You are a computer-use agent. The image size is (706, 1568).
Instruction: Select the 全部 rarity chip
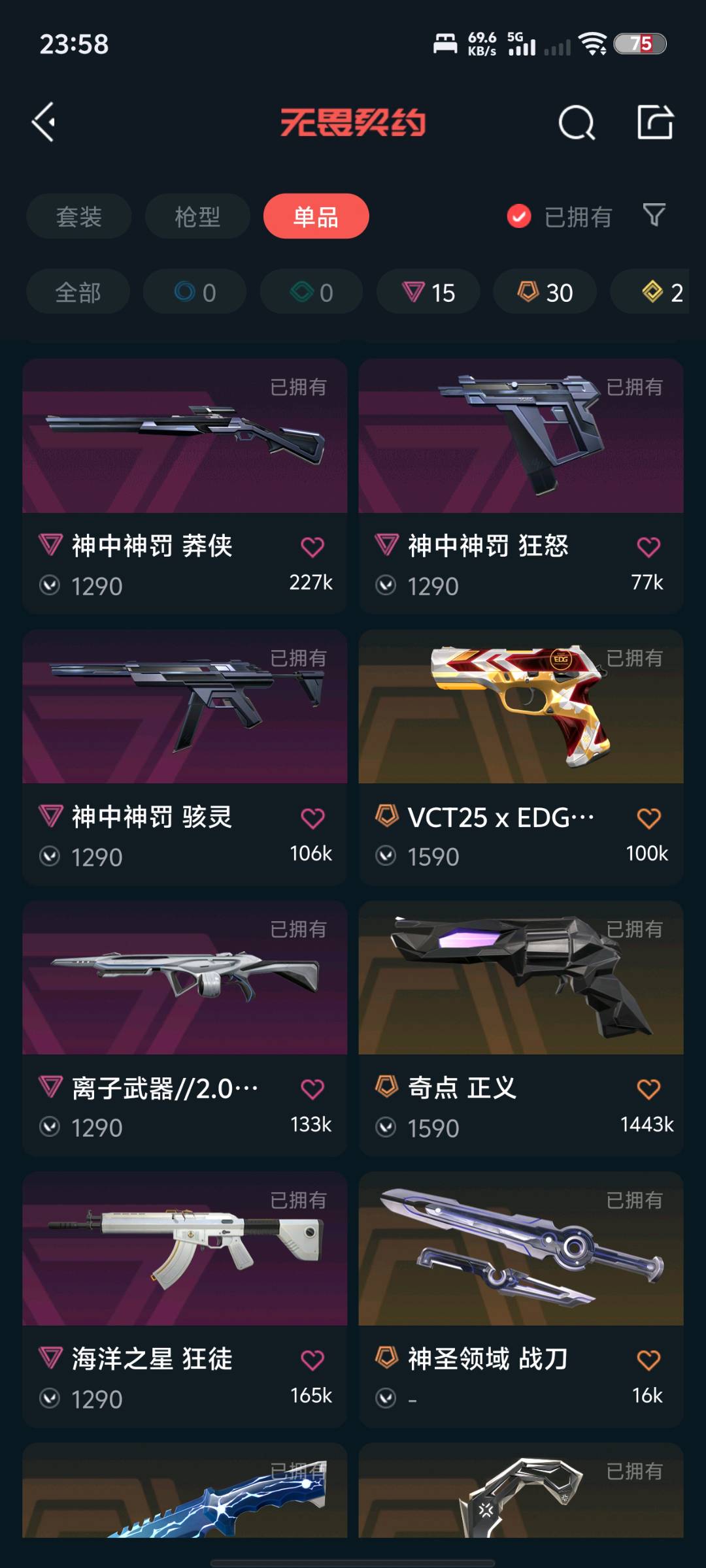click(x=78, y=292)
